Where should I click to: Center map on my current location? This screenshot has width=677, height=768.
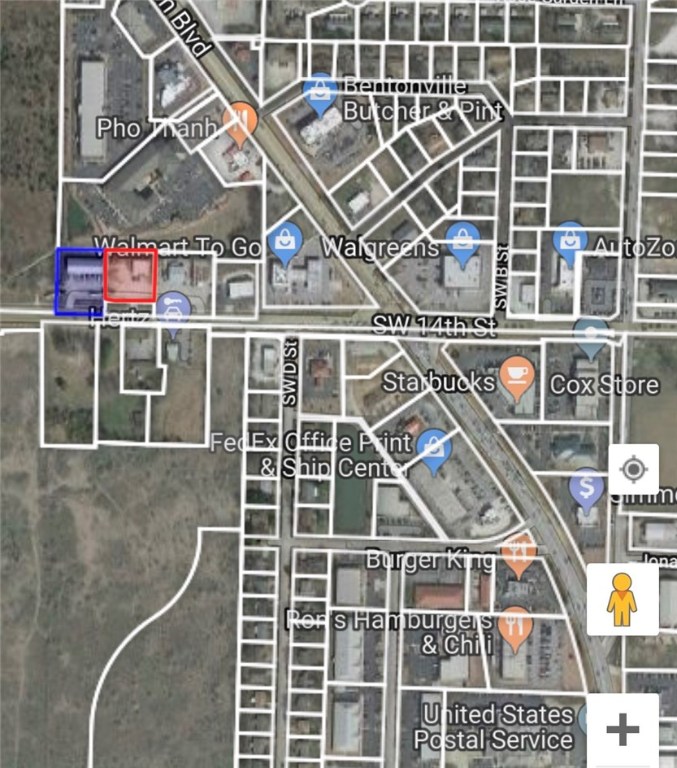[633, 469]
